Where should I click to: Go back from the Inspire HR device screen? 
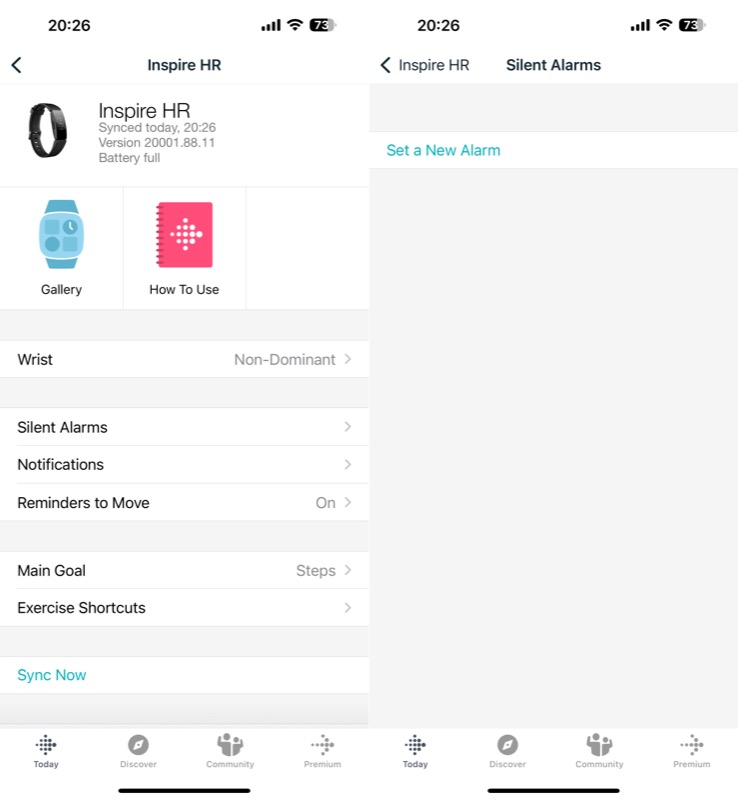pyautogui.click(x=16, y=65)
